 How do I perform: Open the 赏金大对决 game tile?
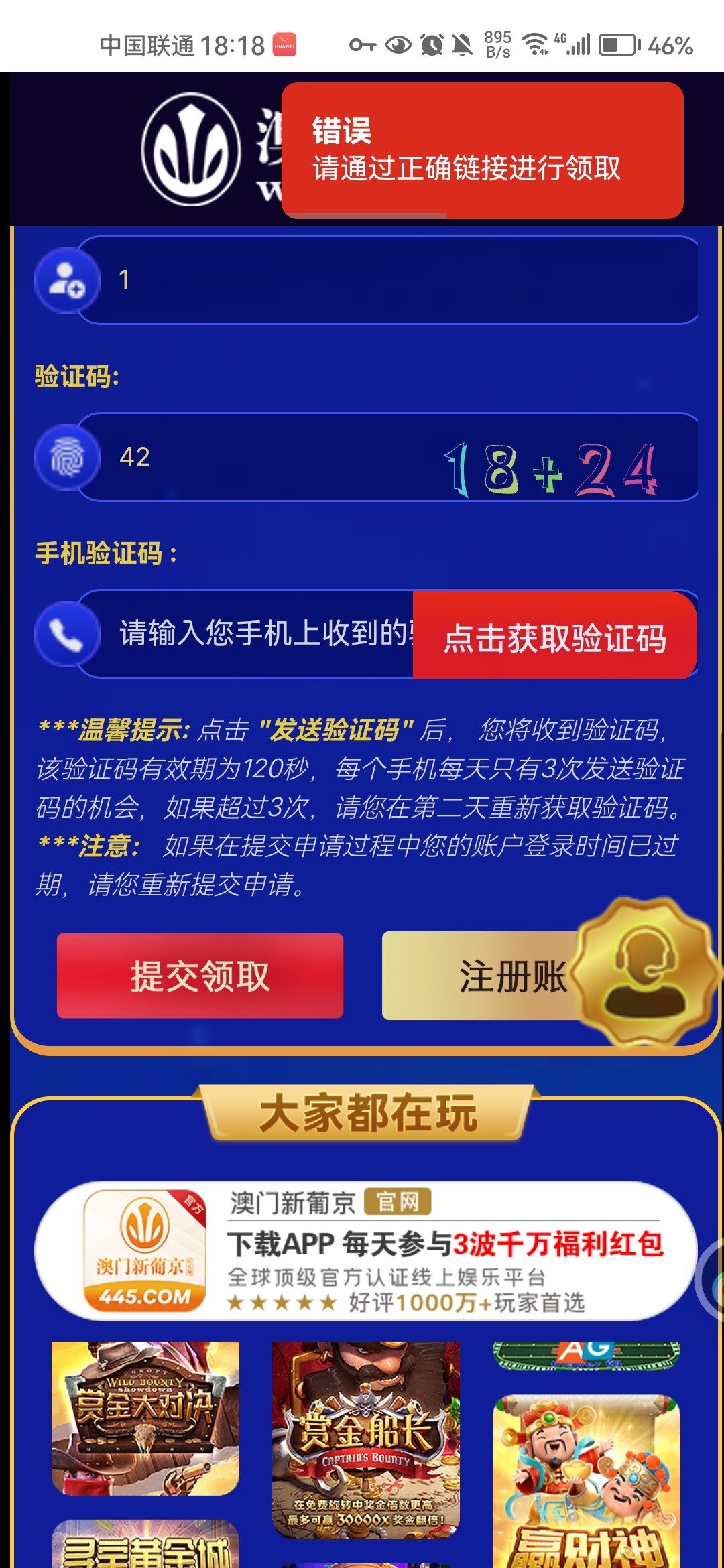tap(145, 1418)
